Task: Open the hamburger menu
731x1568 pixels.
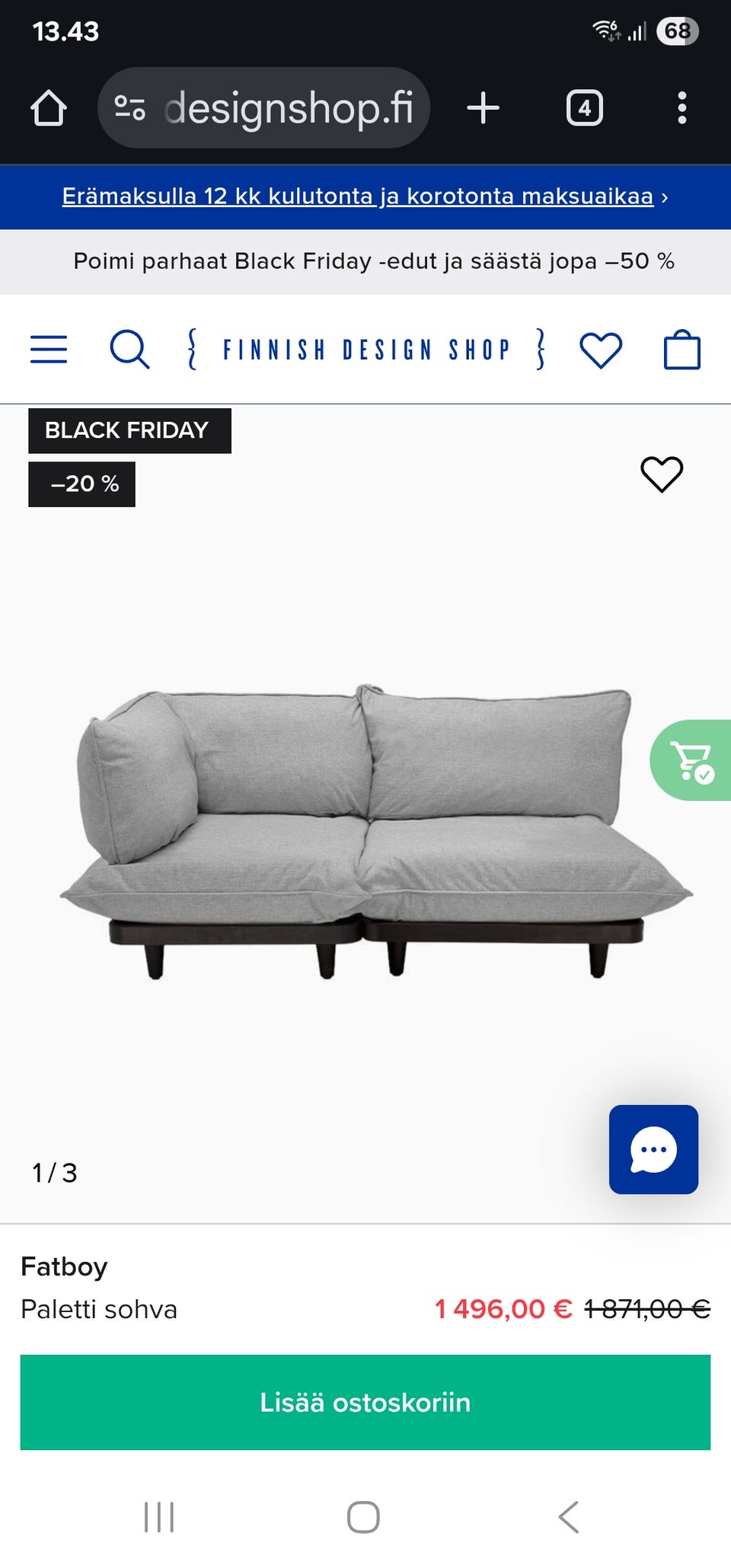Action: point(49,350)
